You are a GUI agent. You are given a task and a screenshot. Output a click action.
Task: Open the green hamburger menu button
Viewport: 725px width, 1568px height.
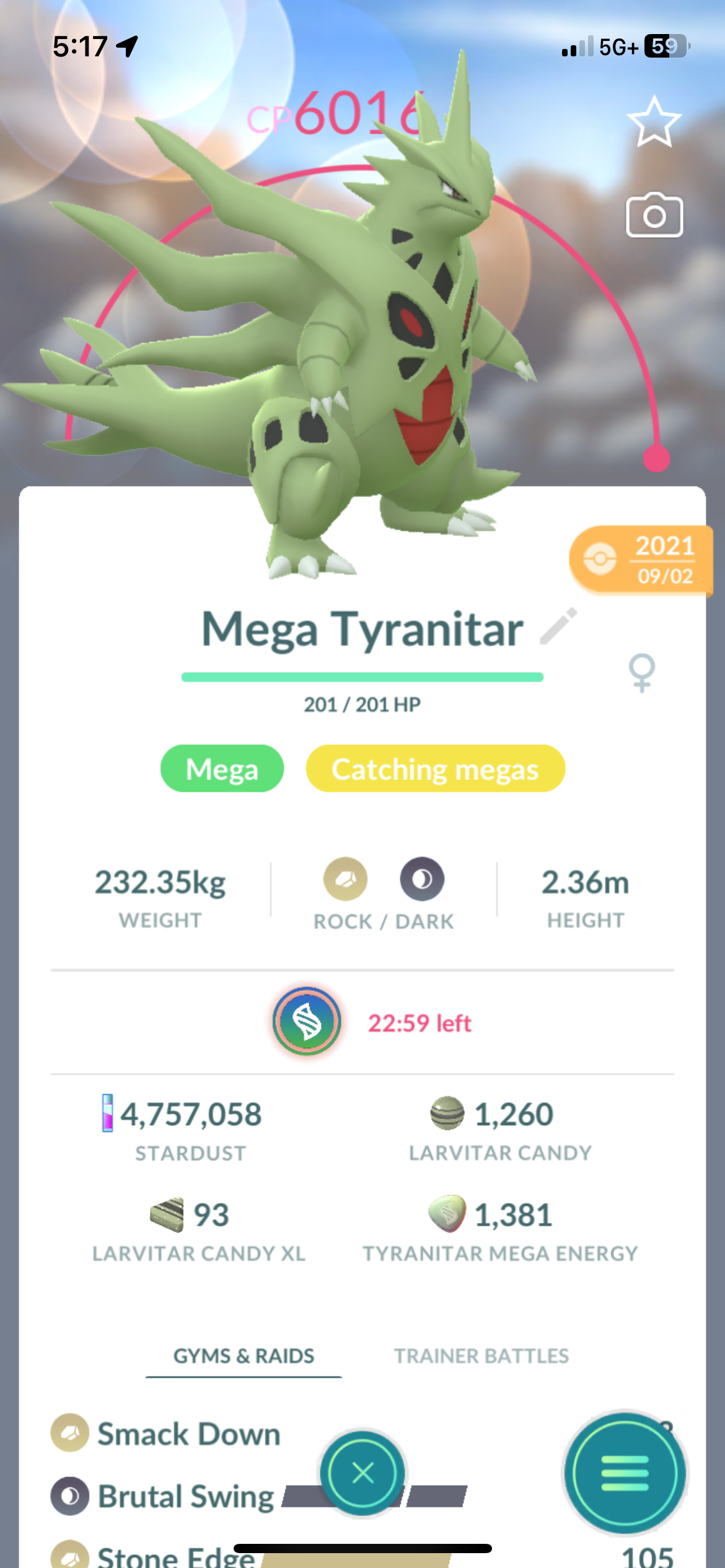click(x=625, y=1473)
